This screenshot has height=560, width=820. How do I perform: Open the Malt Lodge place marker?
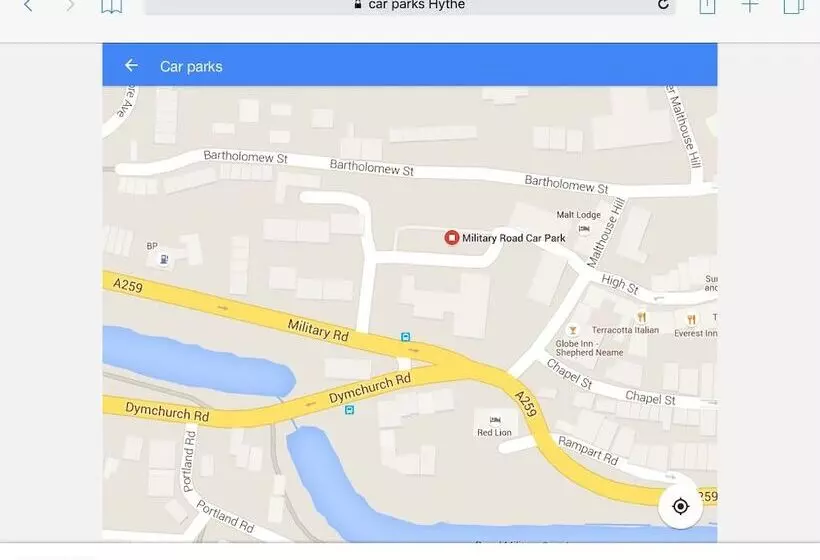tap(585, 229)
